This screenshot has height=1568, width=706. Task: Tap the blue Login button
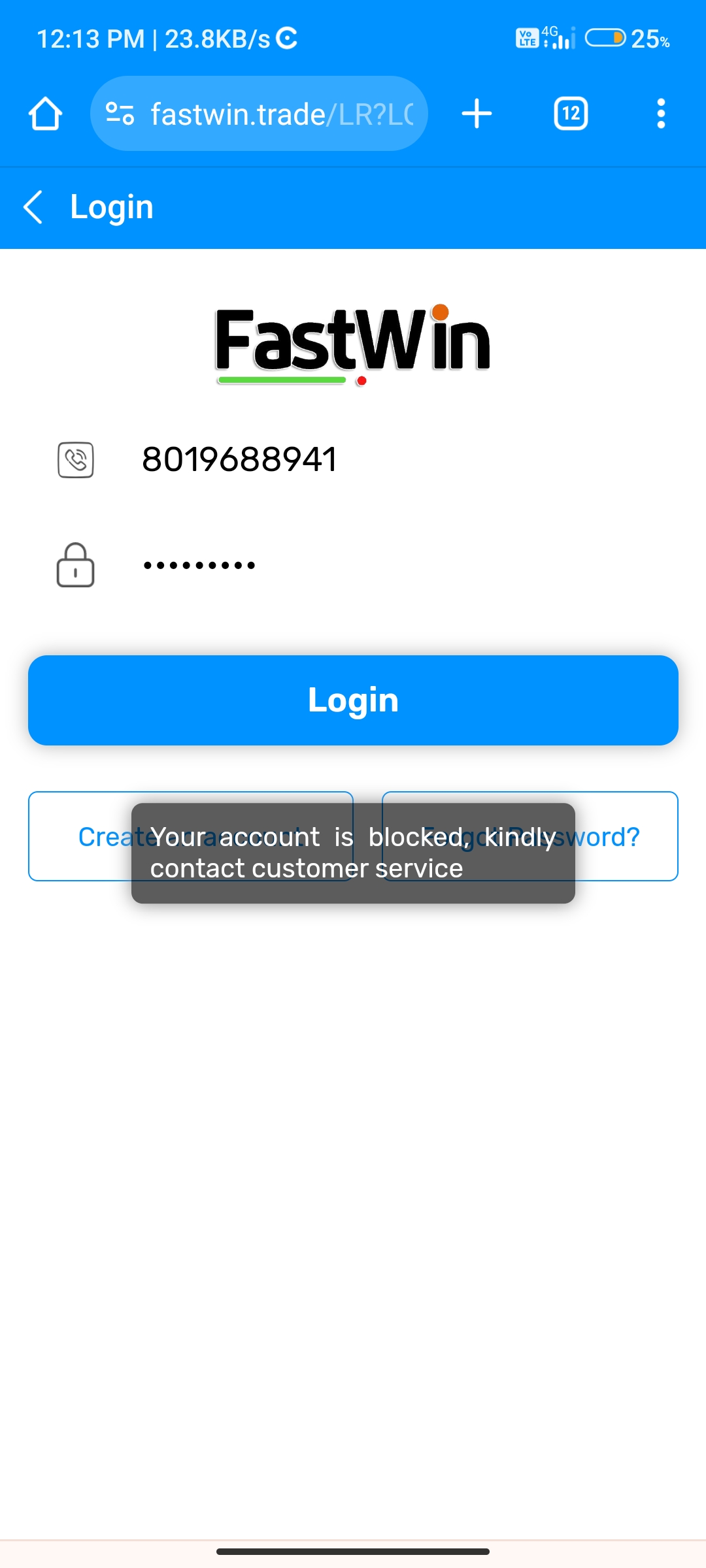pos(353,700)
